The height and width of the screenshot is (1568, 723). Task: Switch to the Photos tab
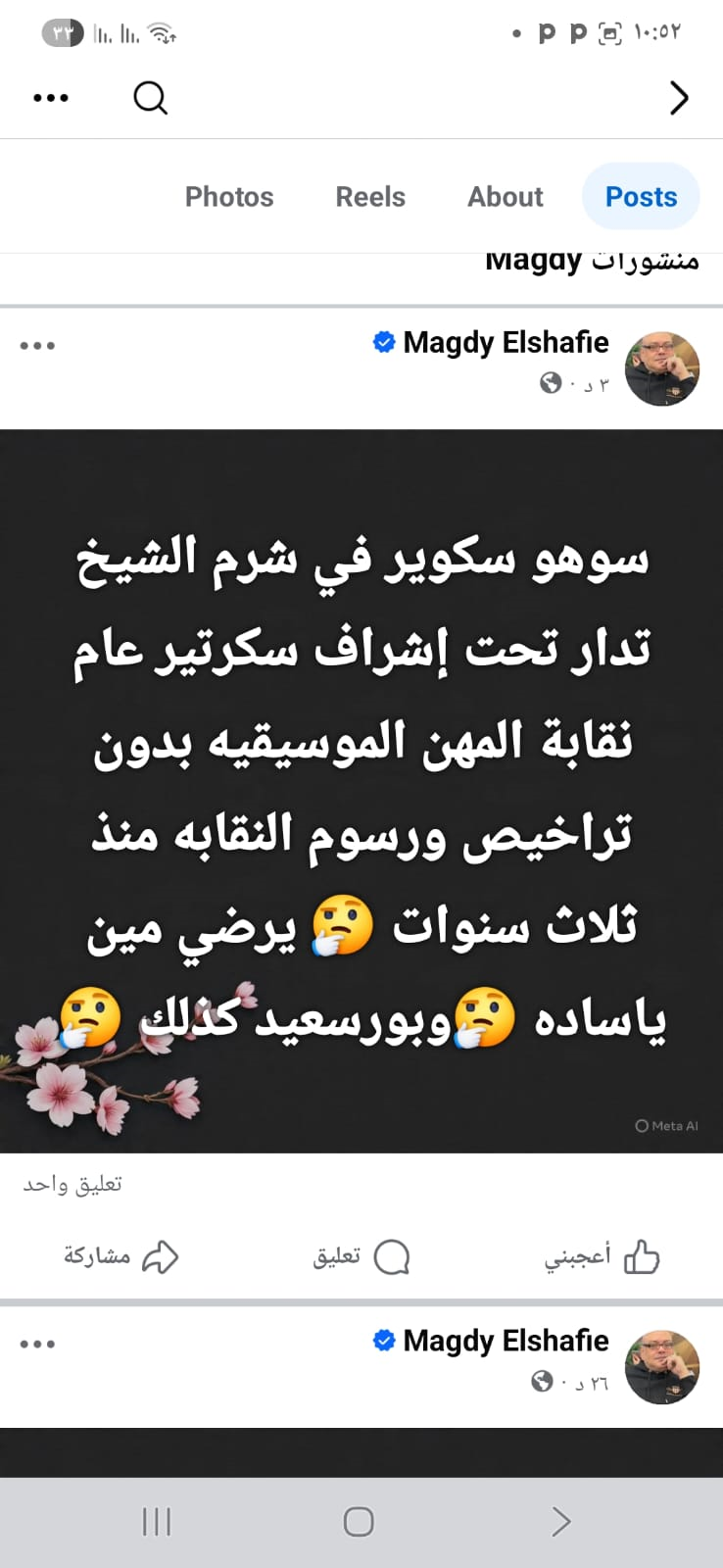tap(229, 197)
